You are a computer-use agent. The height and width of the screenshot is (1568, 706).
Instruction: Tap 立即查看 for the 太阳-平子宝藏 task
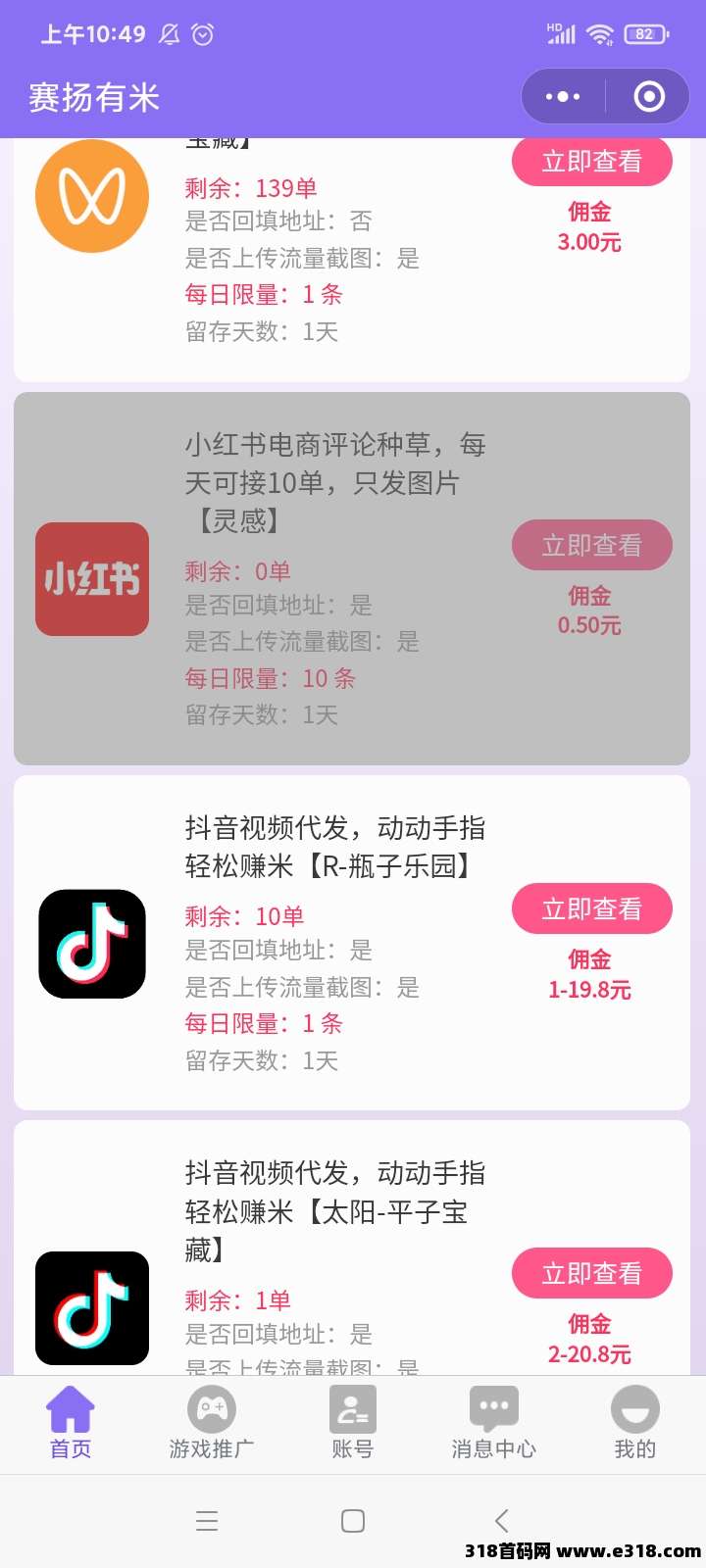pos(591,1273)
